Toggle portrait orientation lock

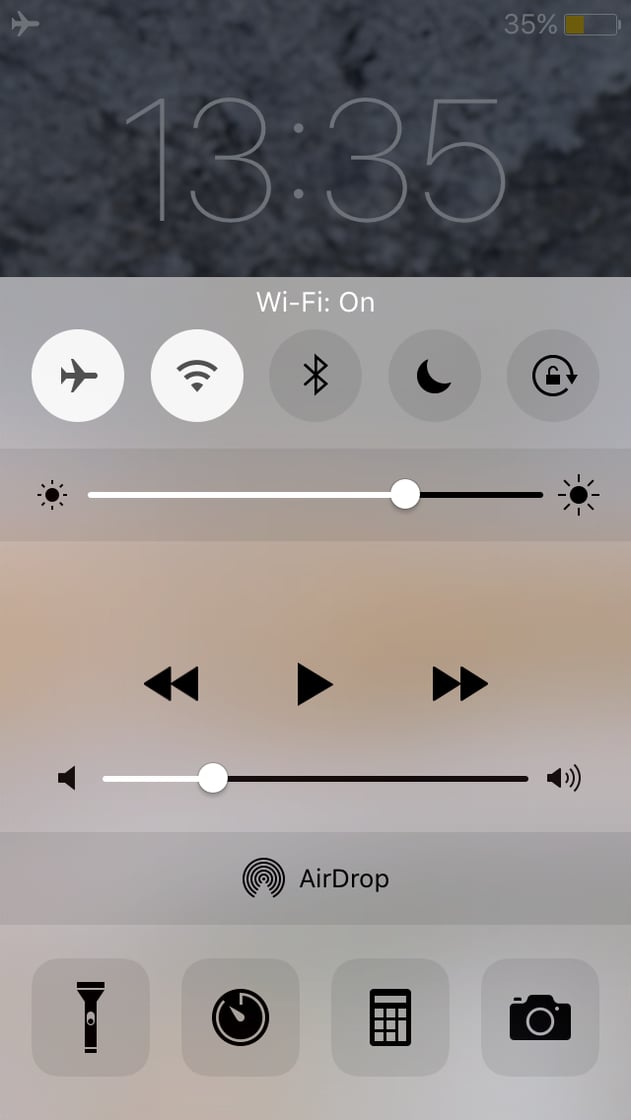(553, 375)
